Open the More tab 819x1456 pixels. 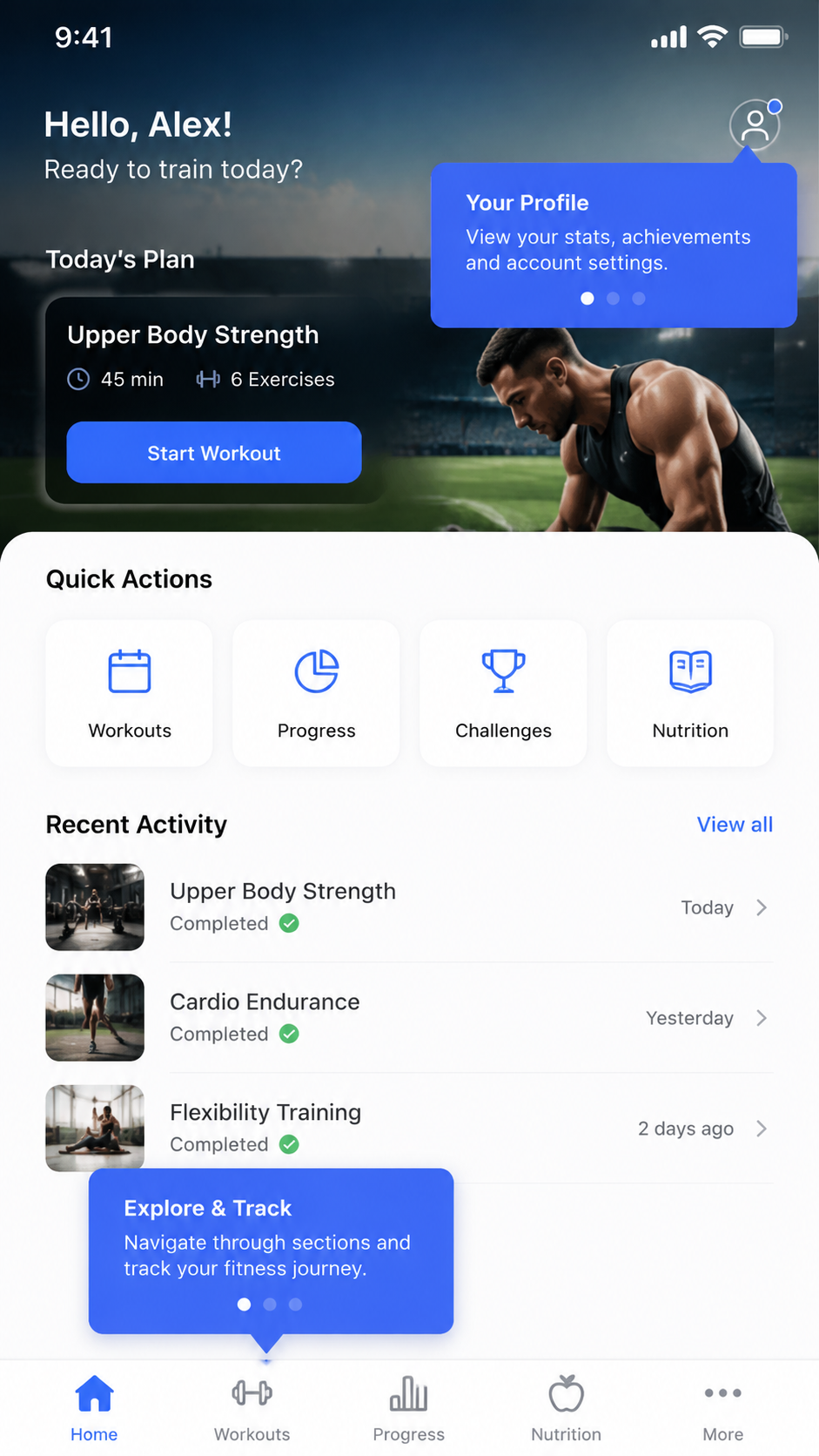(723, 1409)
